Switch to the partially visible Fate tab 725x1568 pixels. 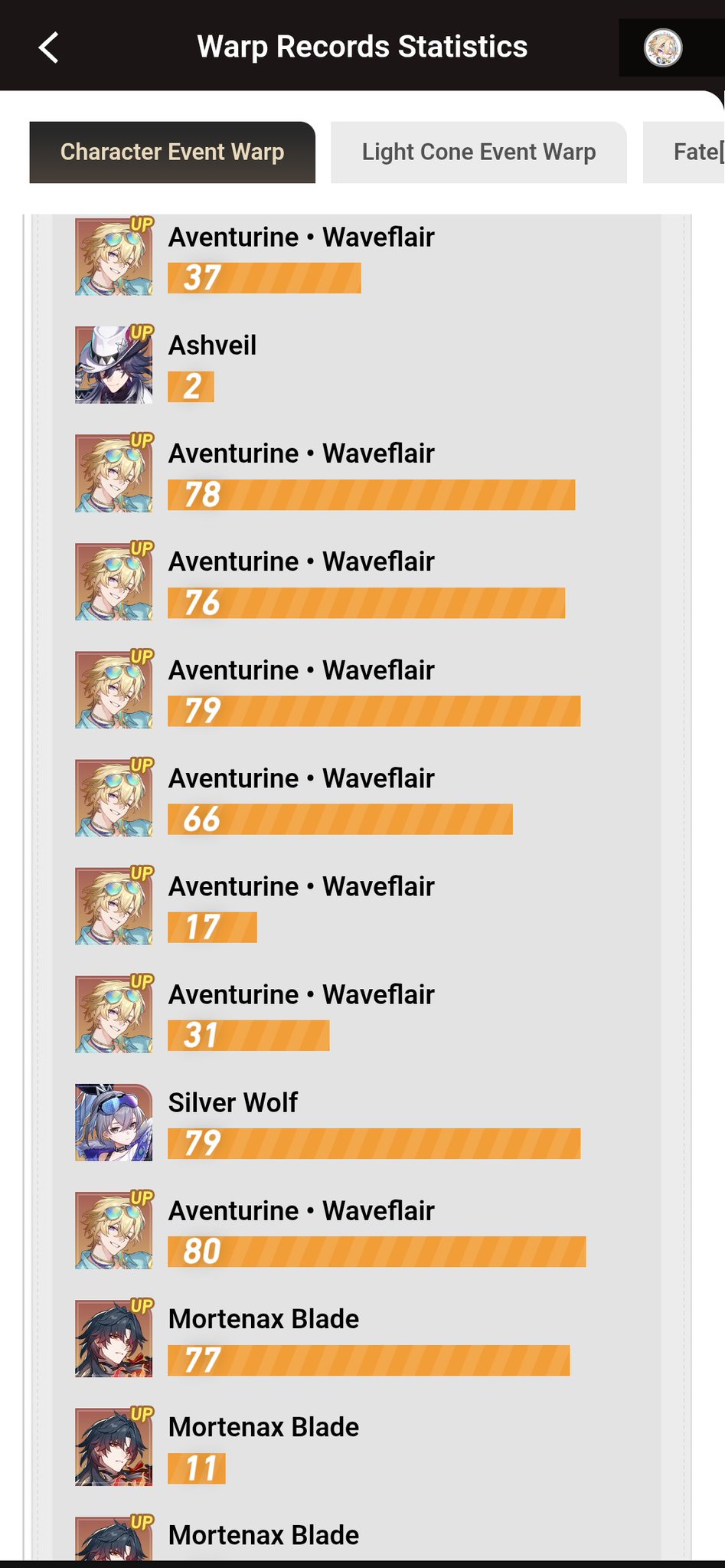pyautogui.click(x=684, y=152)
